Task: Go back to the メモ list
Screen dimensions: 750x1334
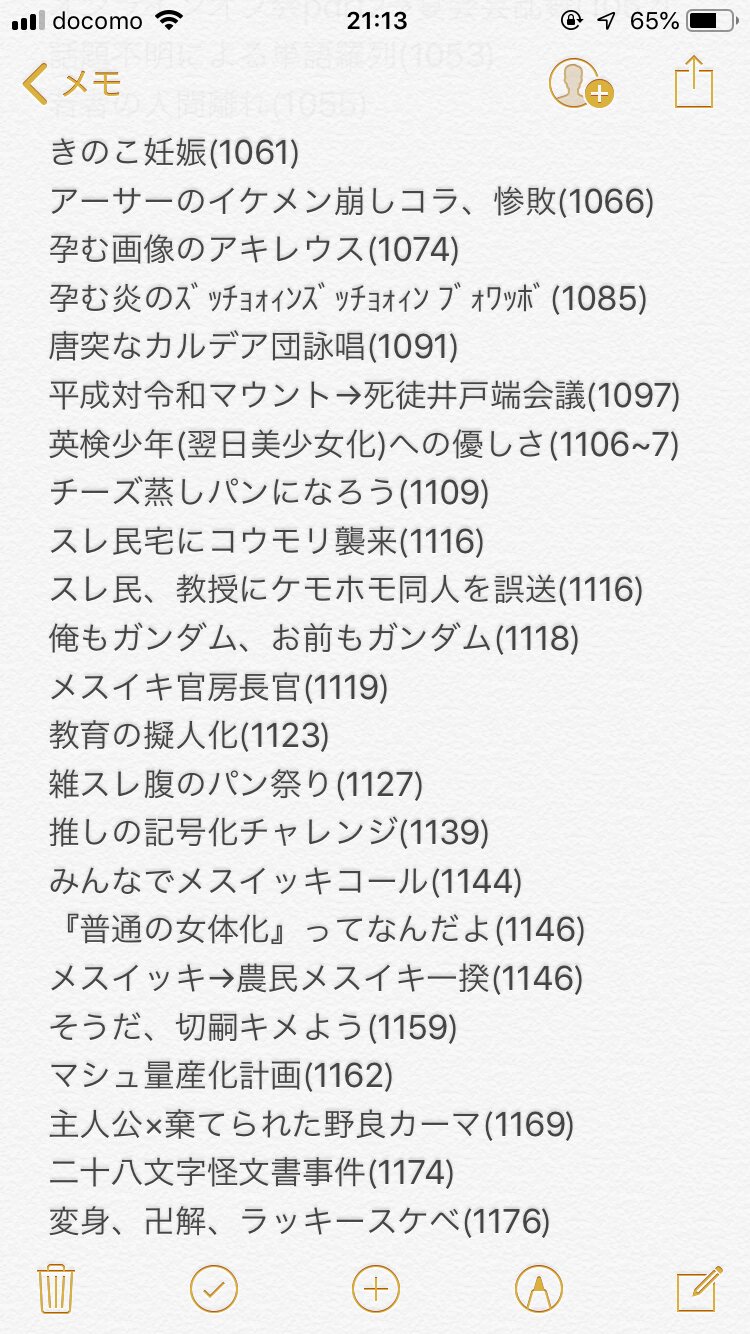Action: (72, 84)
